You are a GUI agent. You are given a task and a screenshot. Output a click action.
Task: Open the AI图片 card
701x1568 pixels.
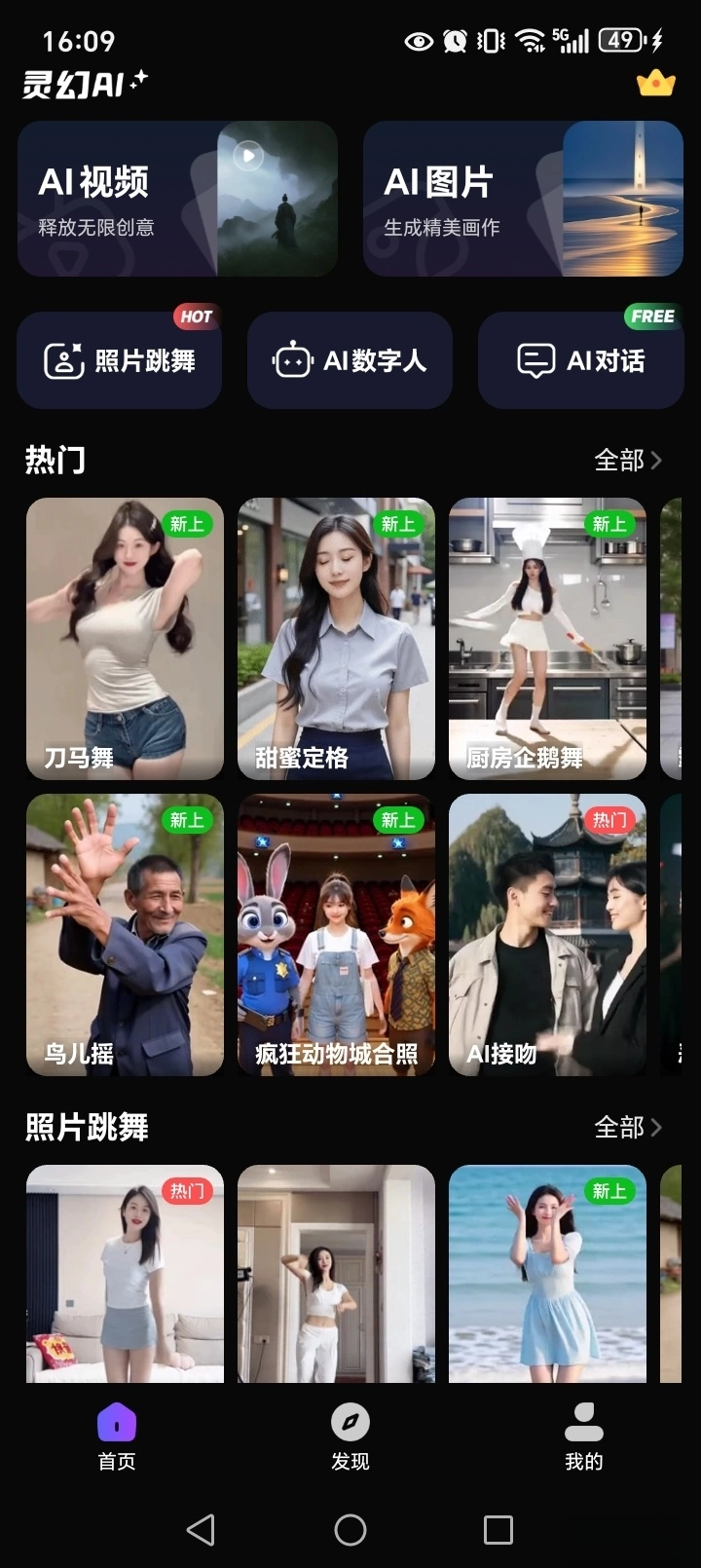coord(523,200)
